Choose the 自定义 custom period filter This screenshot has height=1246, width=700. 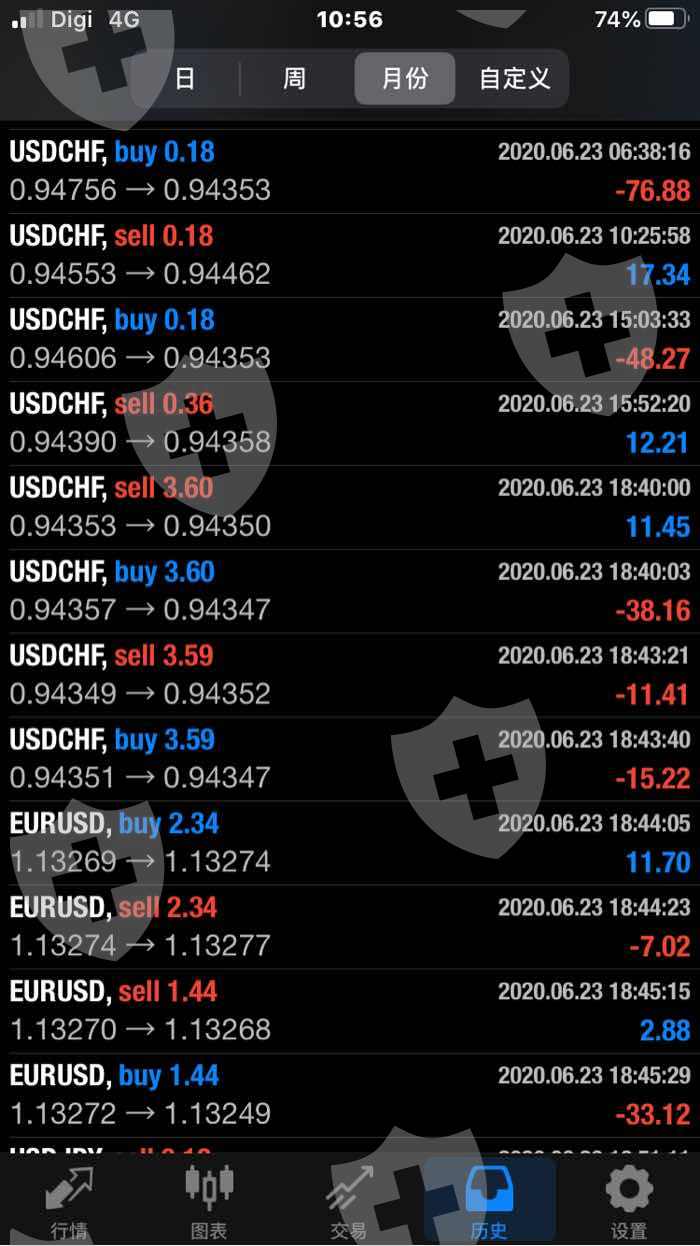(514, 78)
